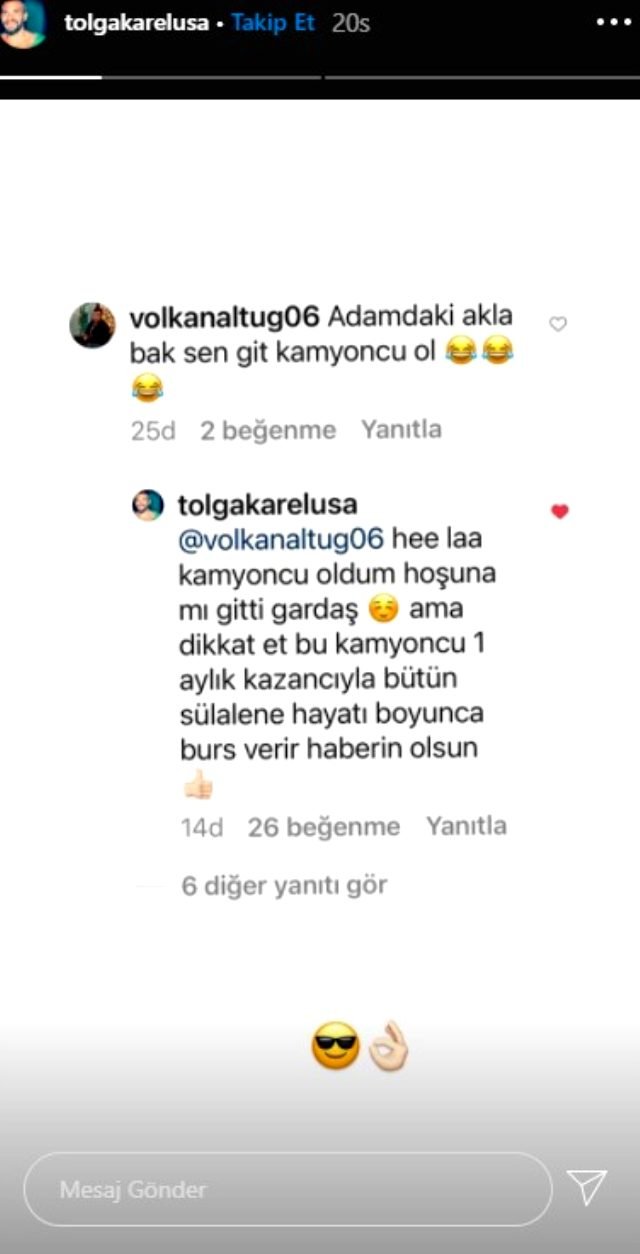Open the story overflow menu
The image size is (640, 1254).
click(612, 23)
